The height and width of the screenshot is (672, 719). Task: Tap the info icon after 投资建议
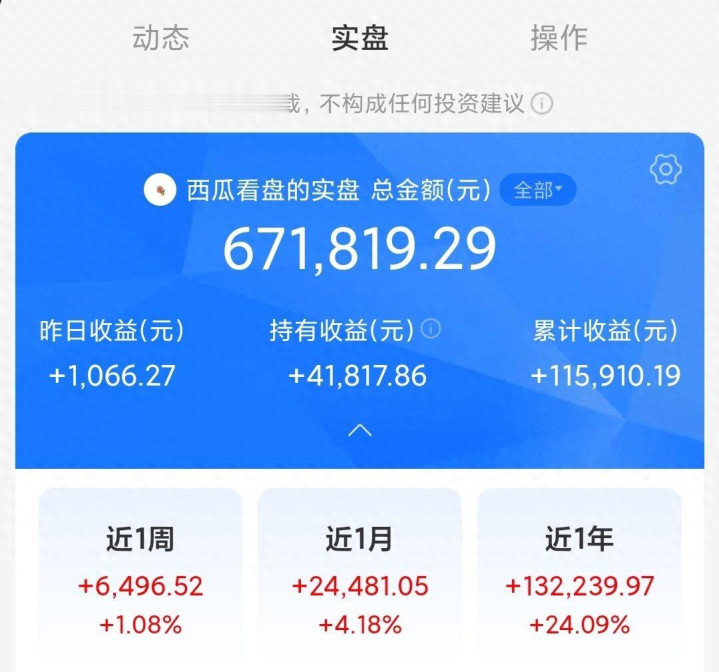tap(542, 103)
